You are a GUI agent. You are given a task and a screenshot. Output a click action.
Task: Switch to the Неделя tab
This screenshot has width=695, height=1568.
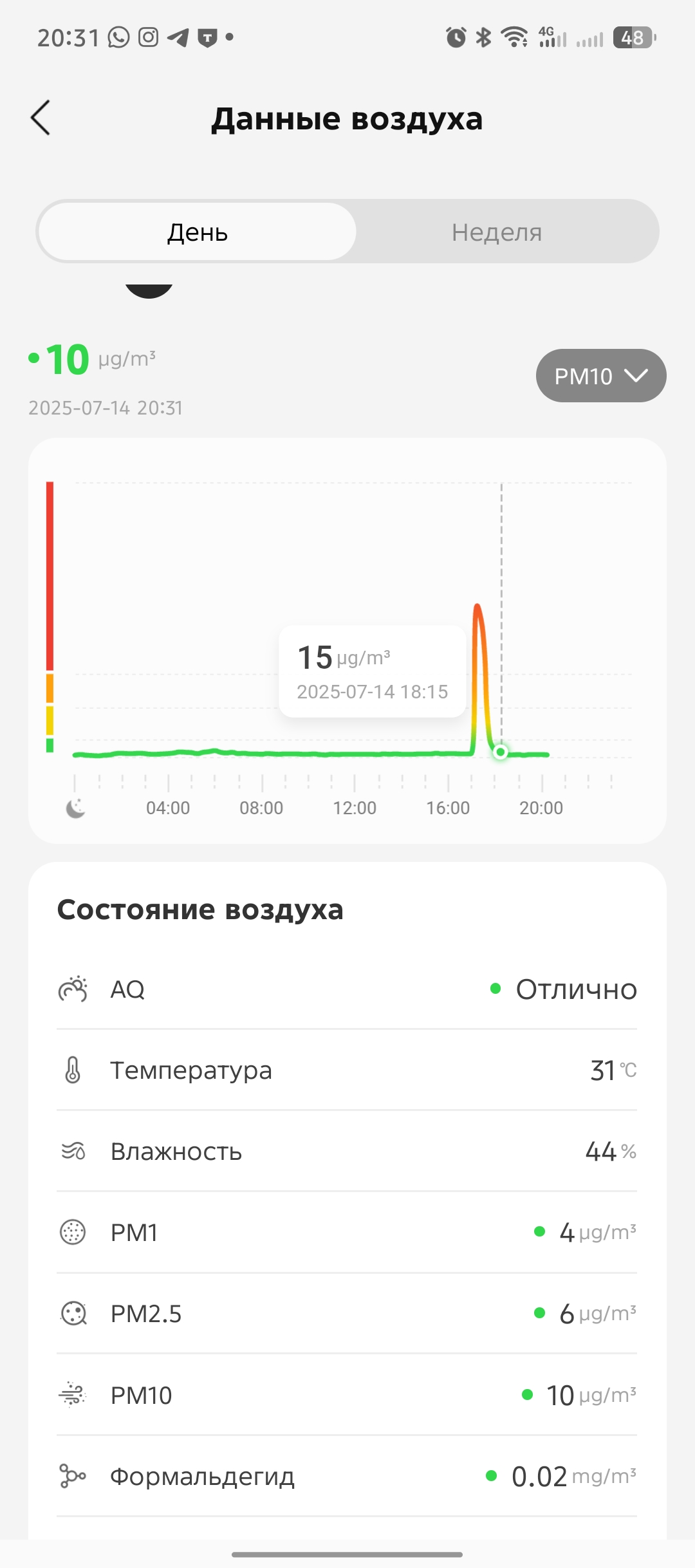pos(496,232)
